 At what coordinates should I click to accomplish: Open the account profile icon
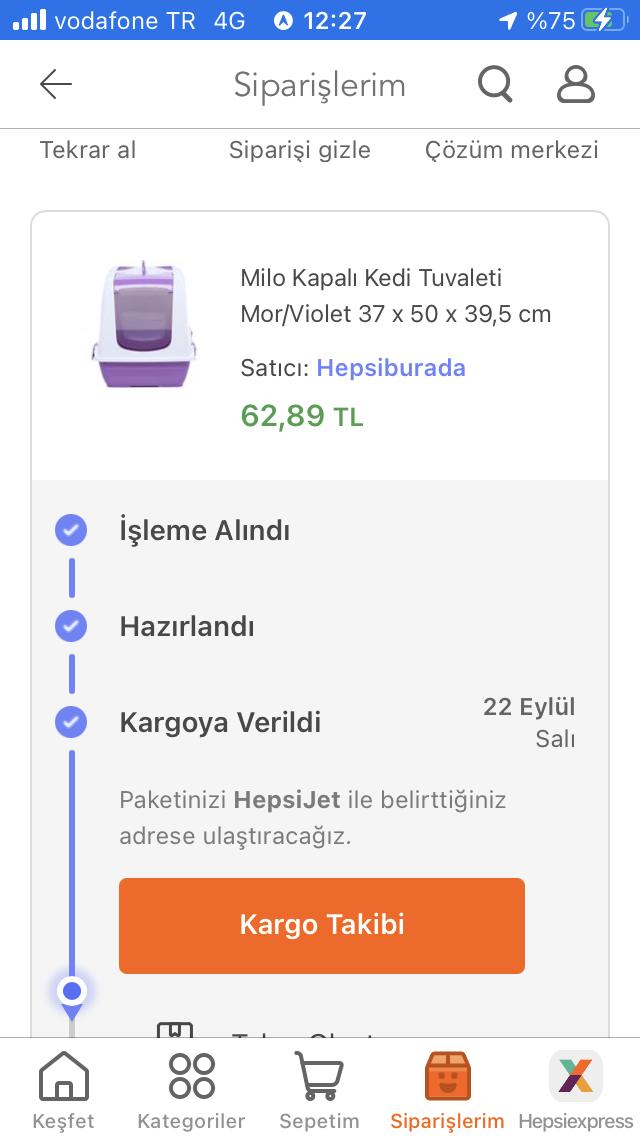575,85
